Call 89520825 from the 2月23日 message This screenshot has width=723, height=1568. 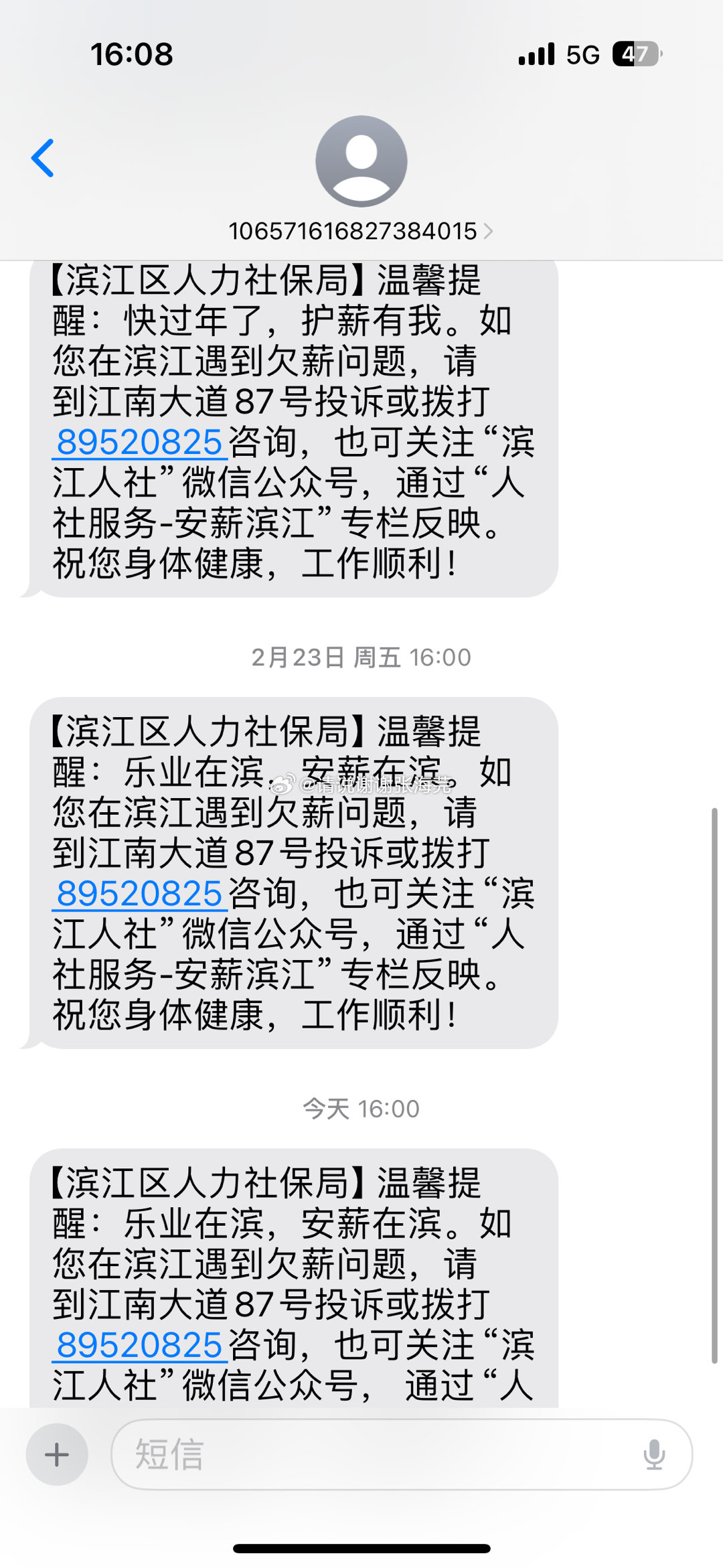[x=139, y=894]
